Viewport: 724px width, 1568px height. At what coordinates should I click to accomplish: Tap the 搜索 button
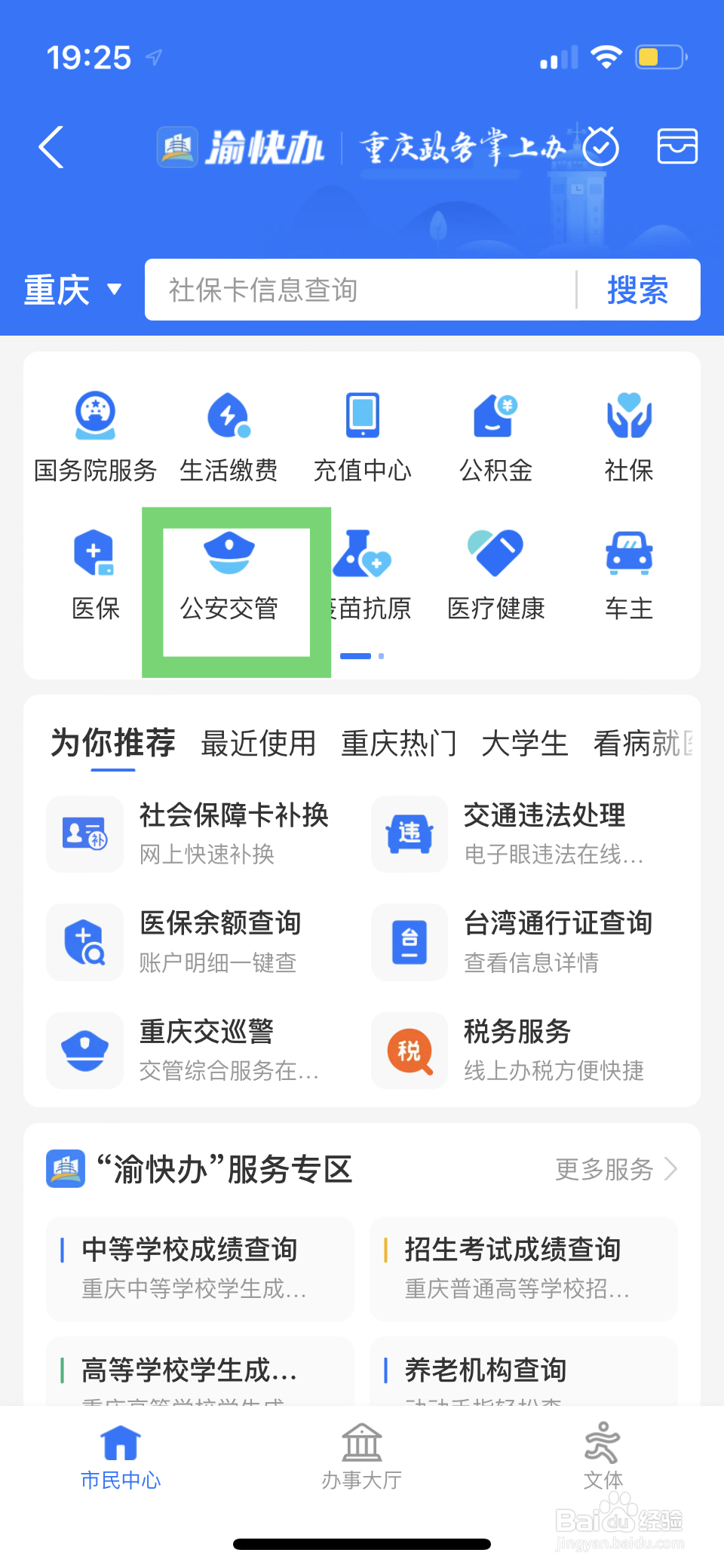(638, 290)
